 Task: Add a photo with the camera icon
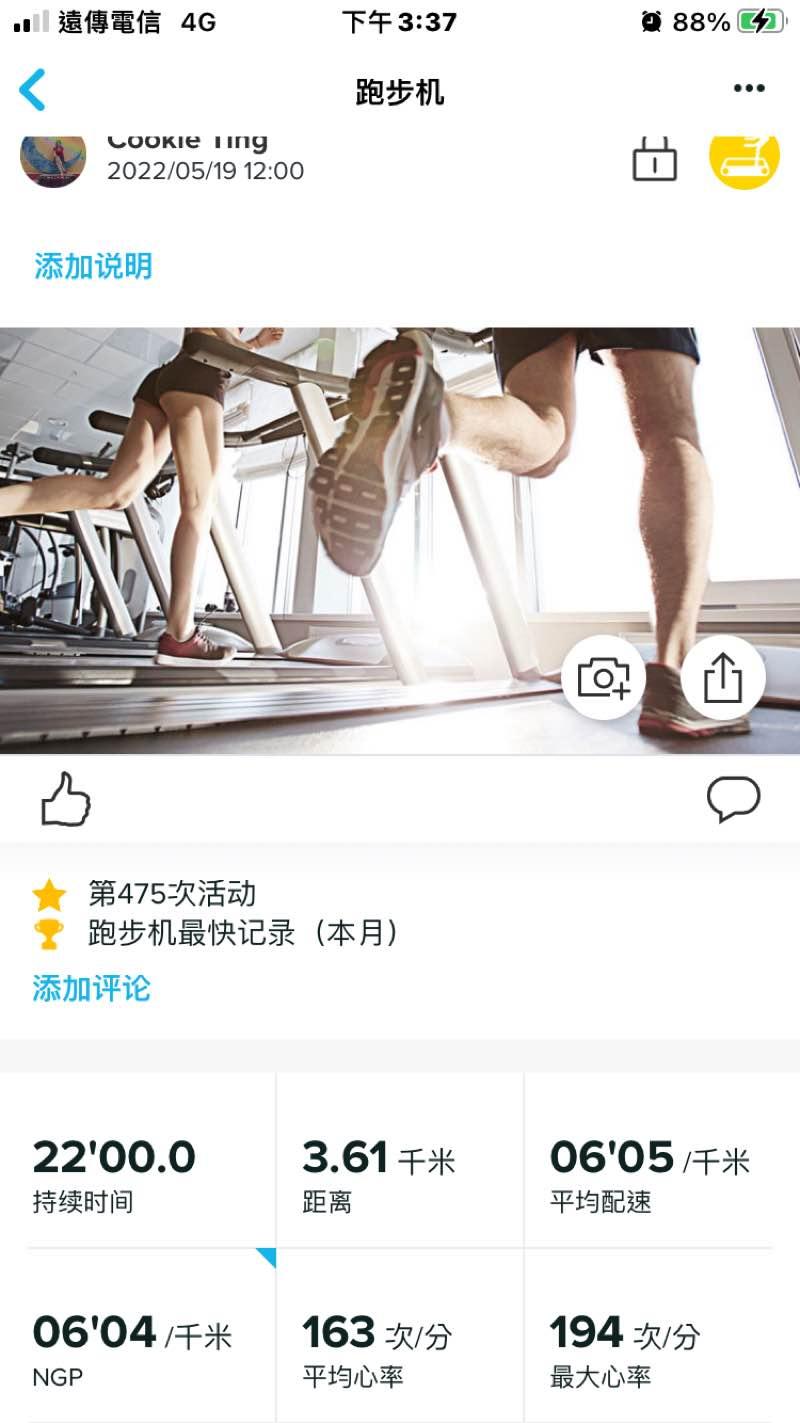click(603, 679)
